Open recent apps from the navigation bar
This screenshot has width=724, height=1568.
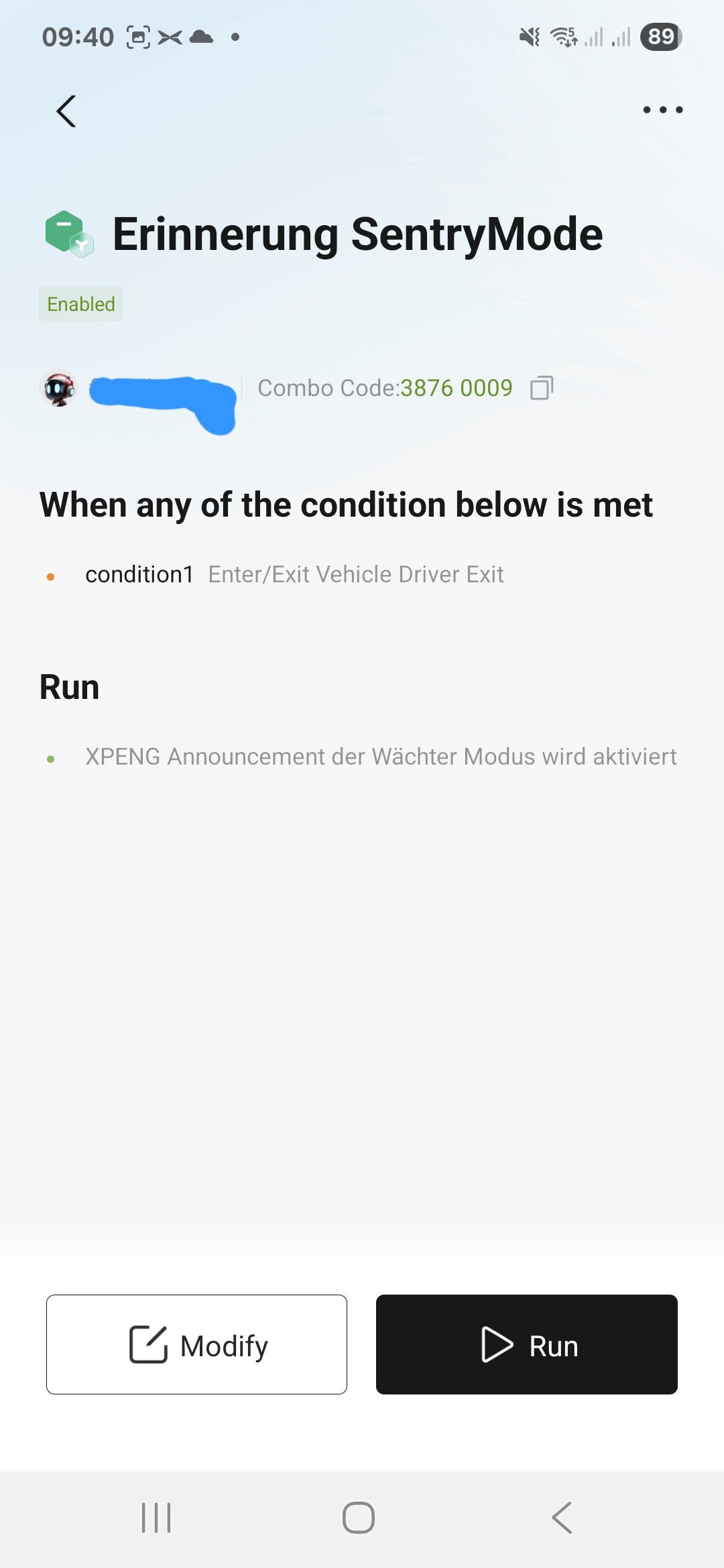[x=156, y=1517]
